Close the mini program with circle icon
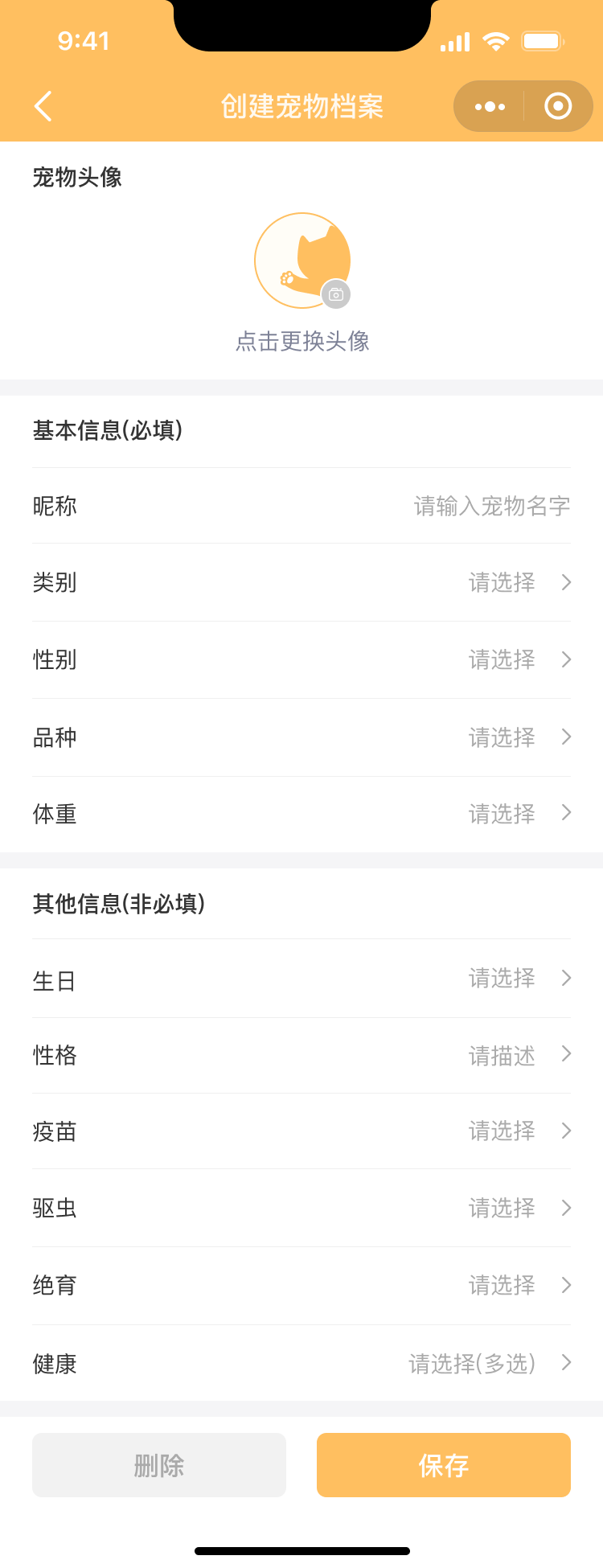The width and height of the screenshot is (603, 1568). (x=558, y=106)
